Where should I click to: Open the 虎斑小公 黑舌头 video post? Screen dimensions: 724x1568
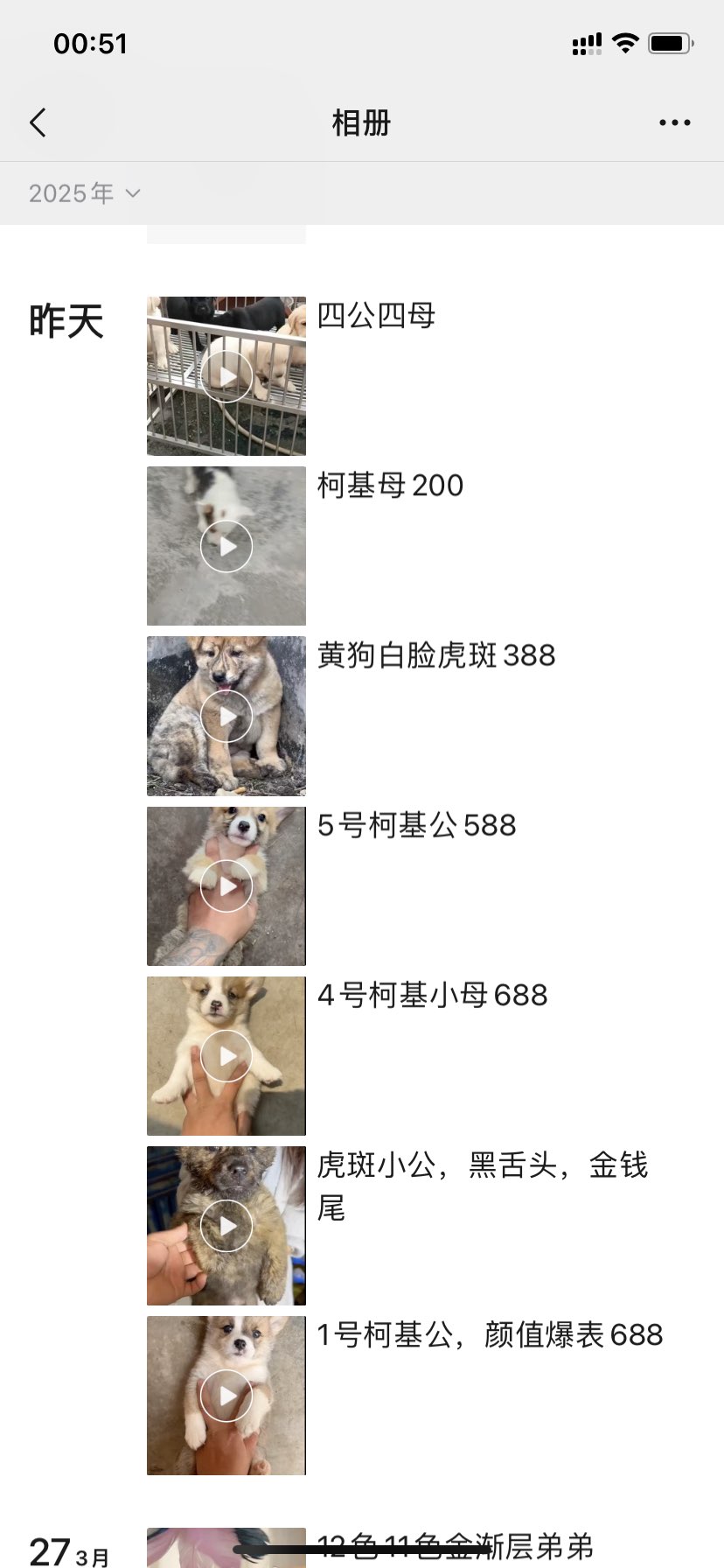coord(226,1226)
